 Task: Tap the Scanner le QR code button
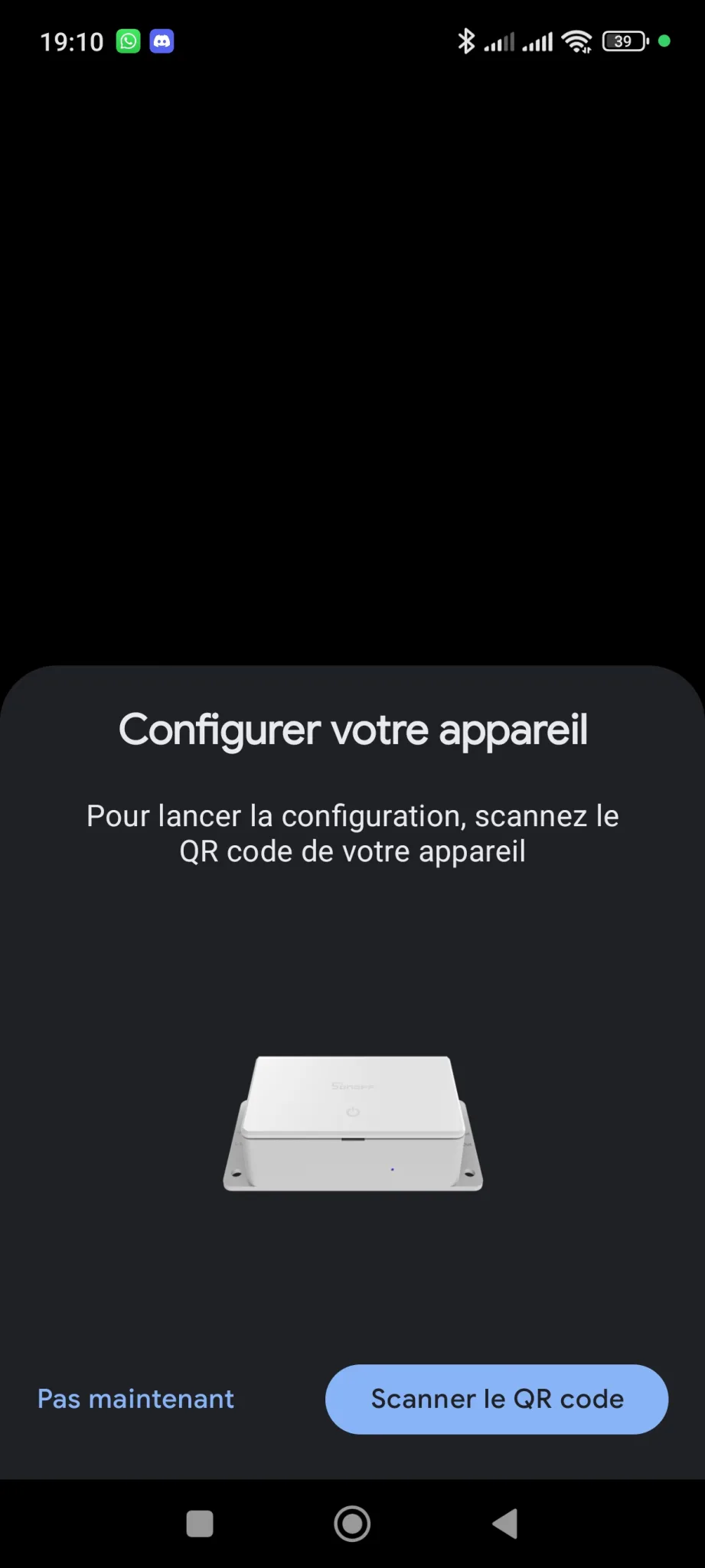(497, 1399)
